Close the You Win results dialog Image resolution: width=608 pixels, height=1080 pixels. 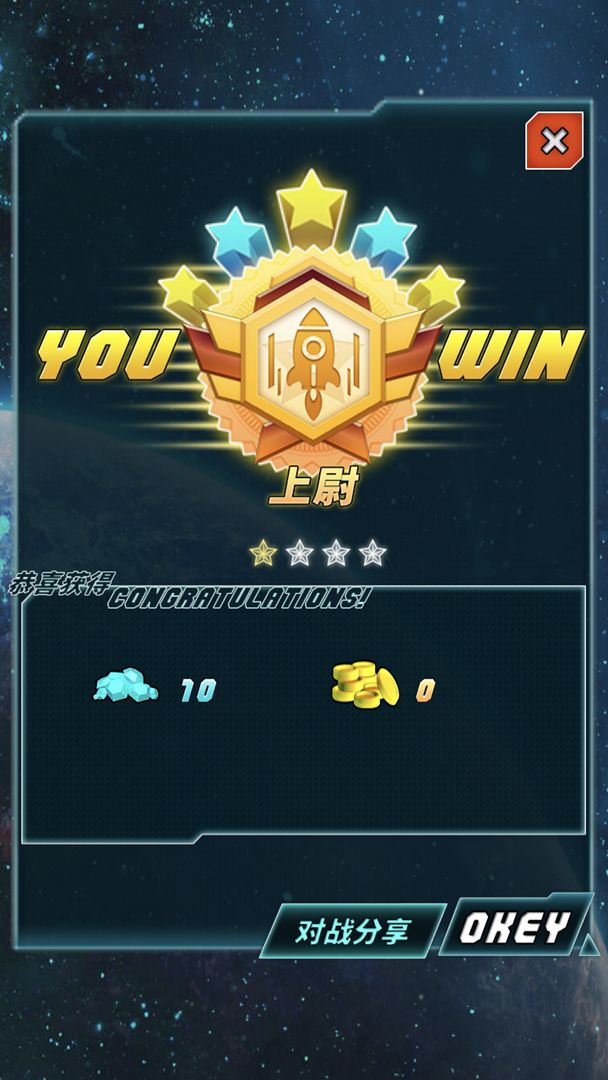tap(553, 142)
